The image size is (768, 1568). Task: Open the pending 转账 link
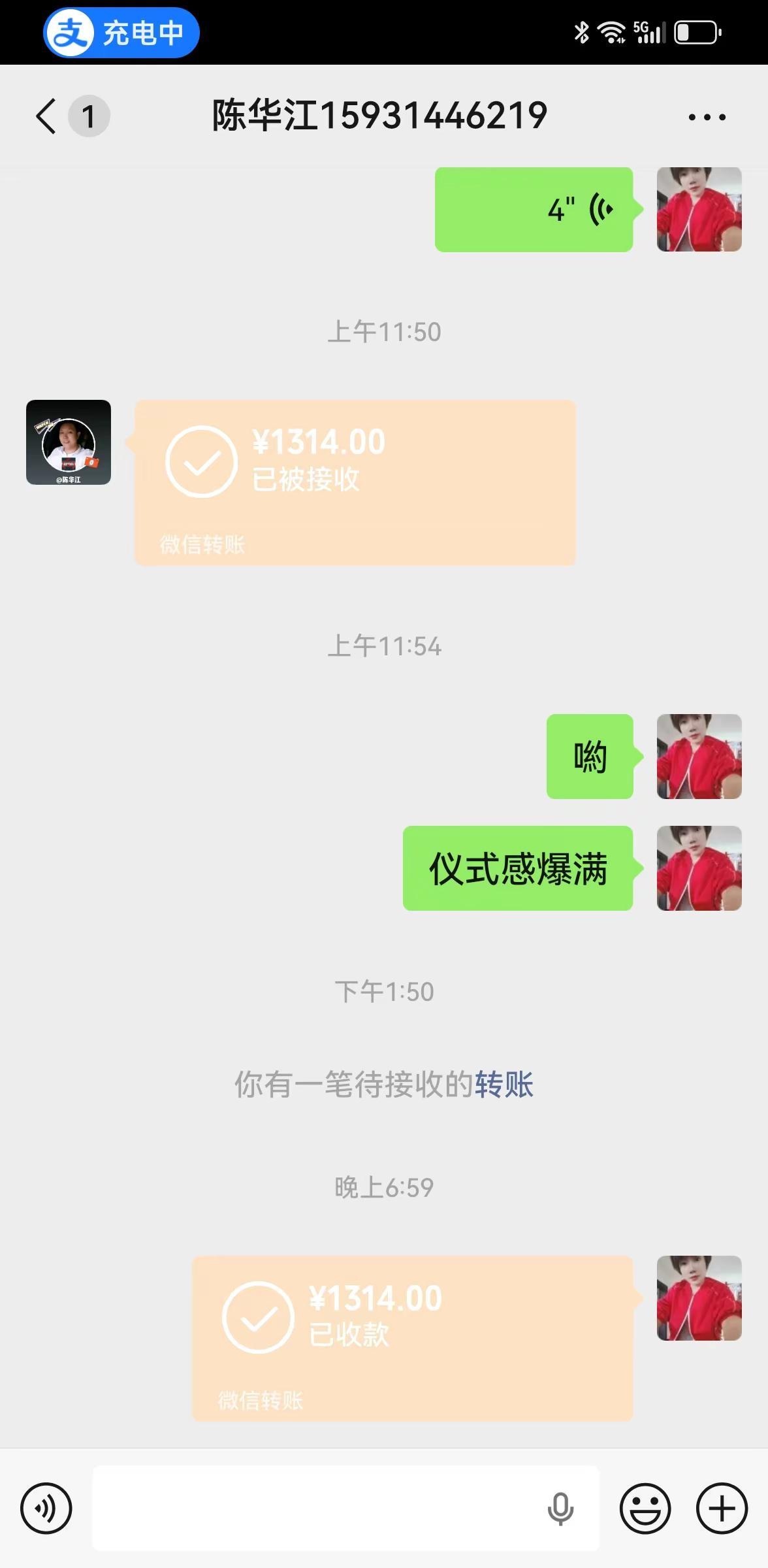click(x=505, y=1084)
